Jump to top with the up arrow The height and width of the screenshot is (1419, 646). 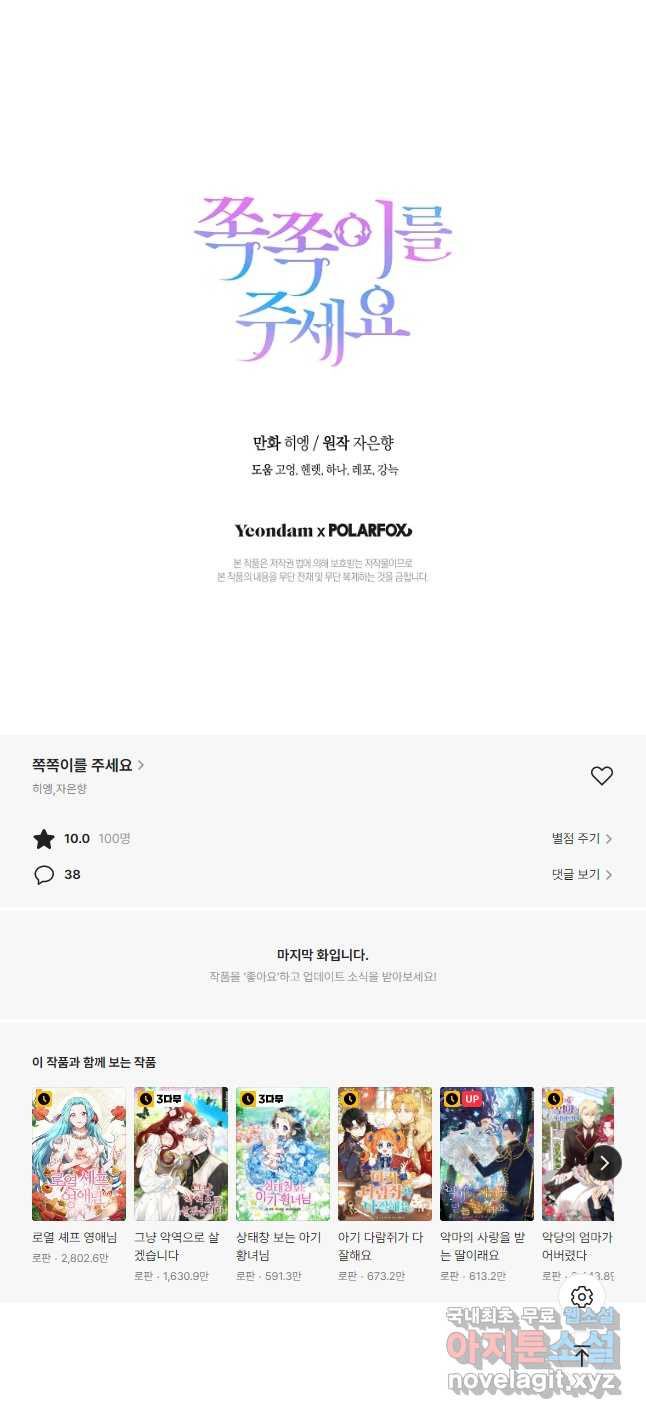pyautogui.click(x=582, y=1356)
